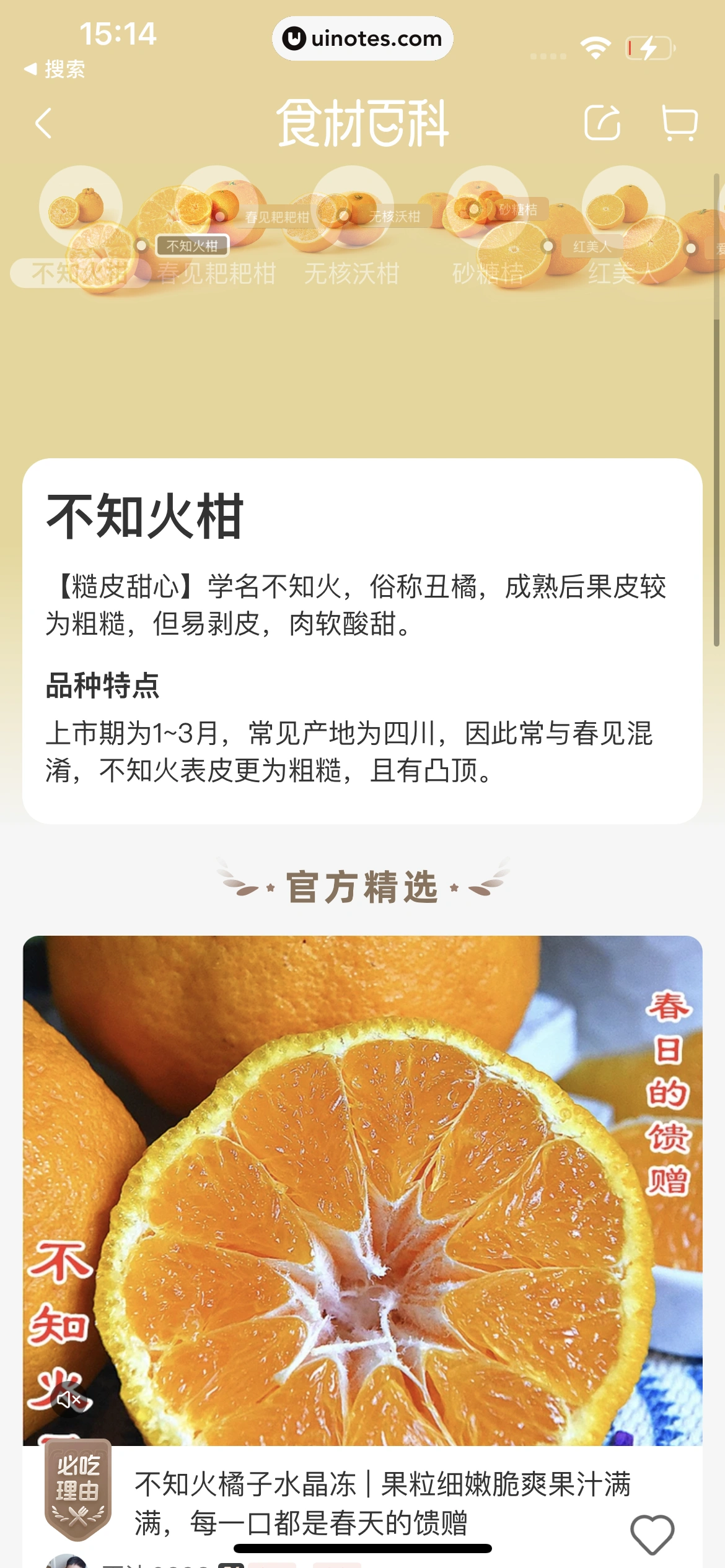The height and width of the screenshot is (1568, 725).
Task: Switch to the 红美人 tab
Action: pyautogui.click(x=623, y=273)
